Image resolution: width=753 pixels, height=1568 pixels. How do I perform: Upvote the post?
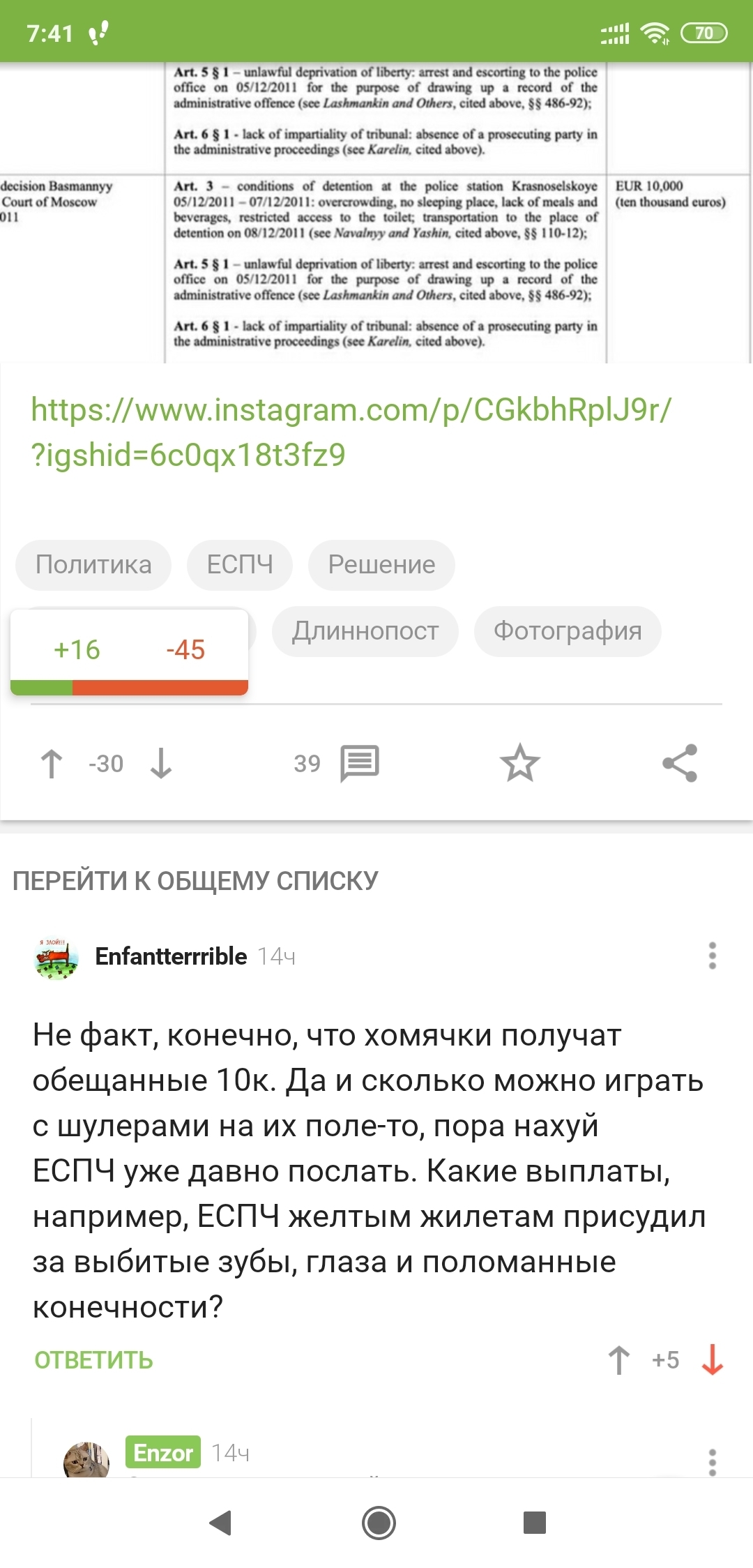(52, 763)
